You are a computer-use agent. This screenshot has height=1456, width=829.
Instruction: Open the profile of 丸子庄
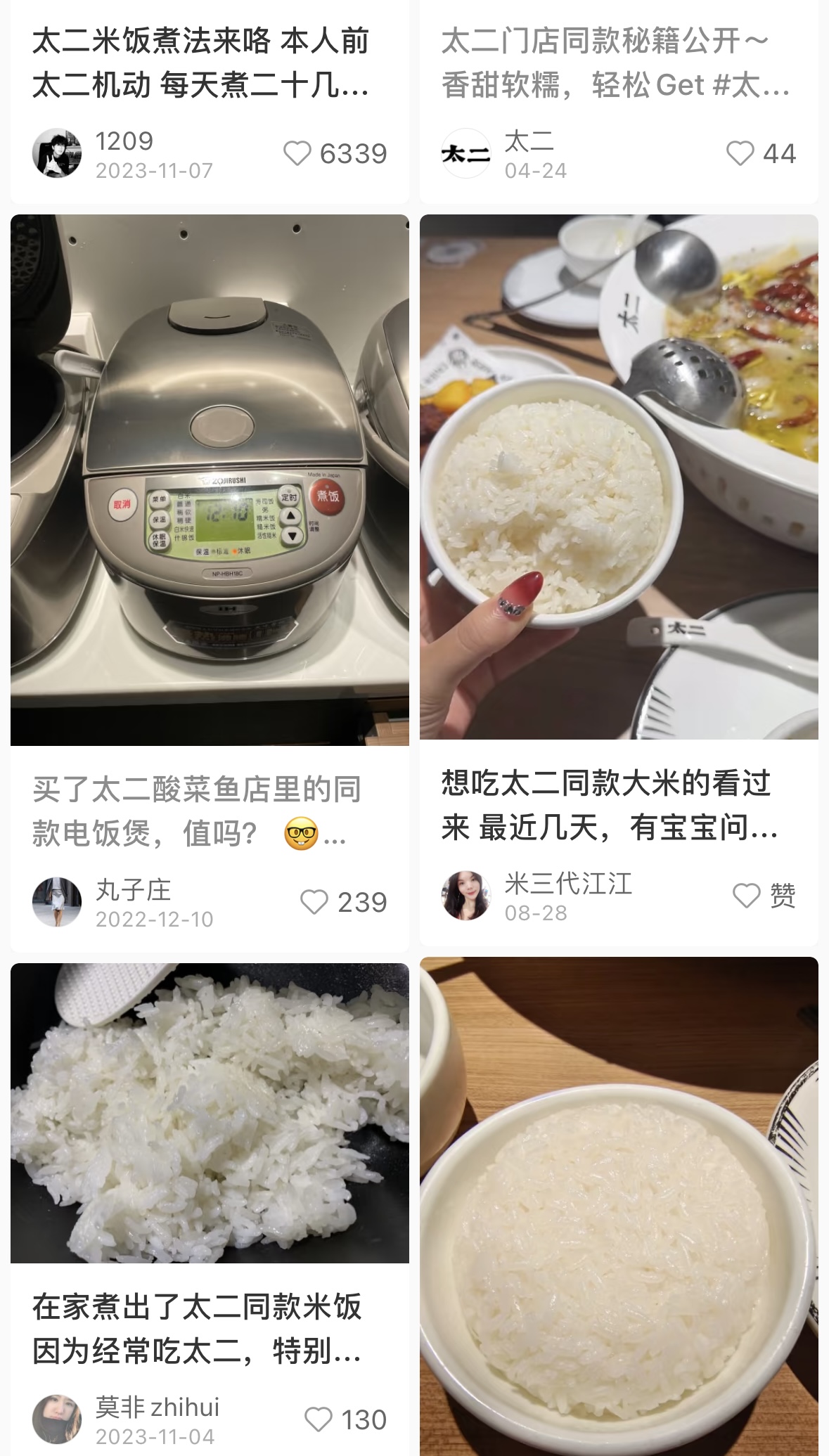coord(57,902)
